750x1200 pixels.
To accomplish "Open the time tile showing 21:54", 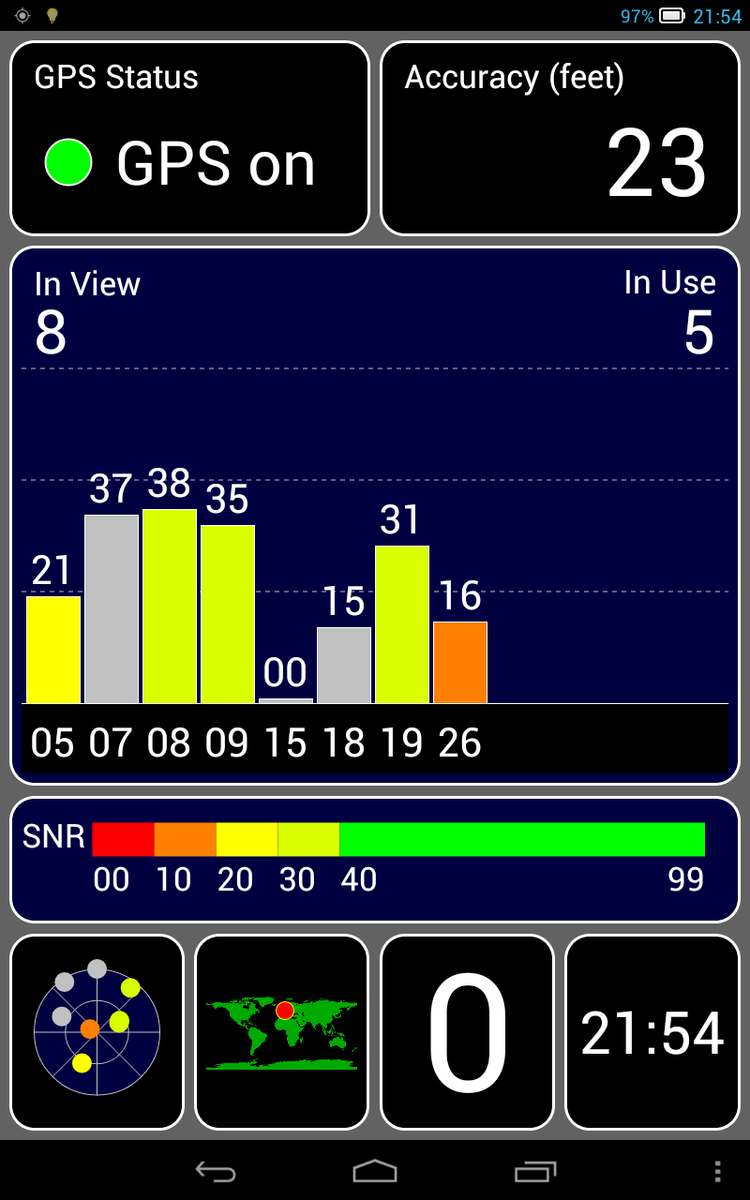I will (652, 1031).
